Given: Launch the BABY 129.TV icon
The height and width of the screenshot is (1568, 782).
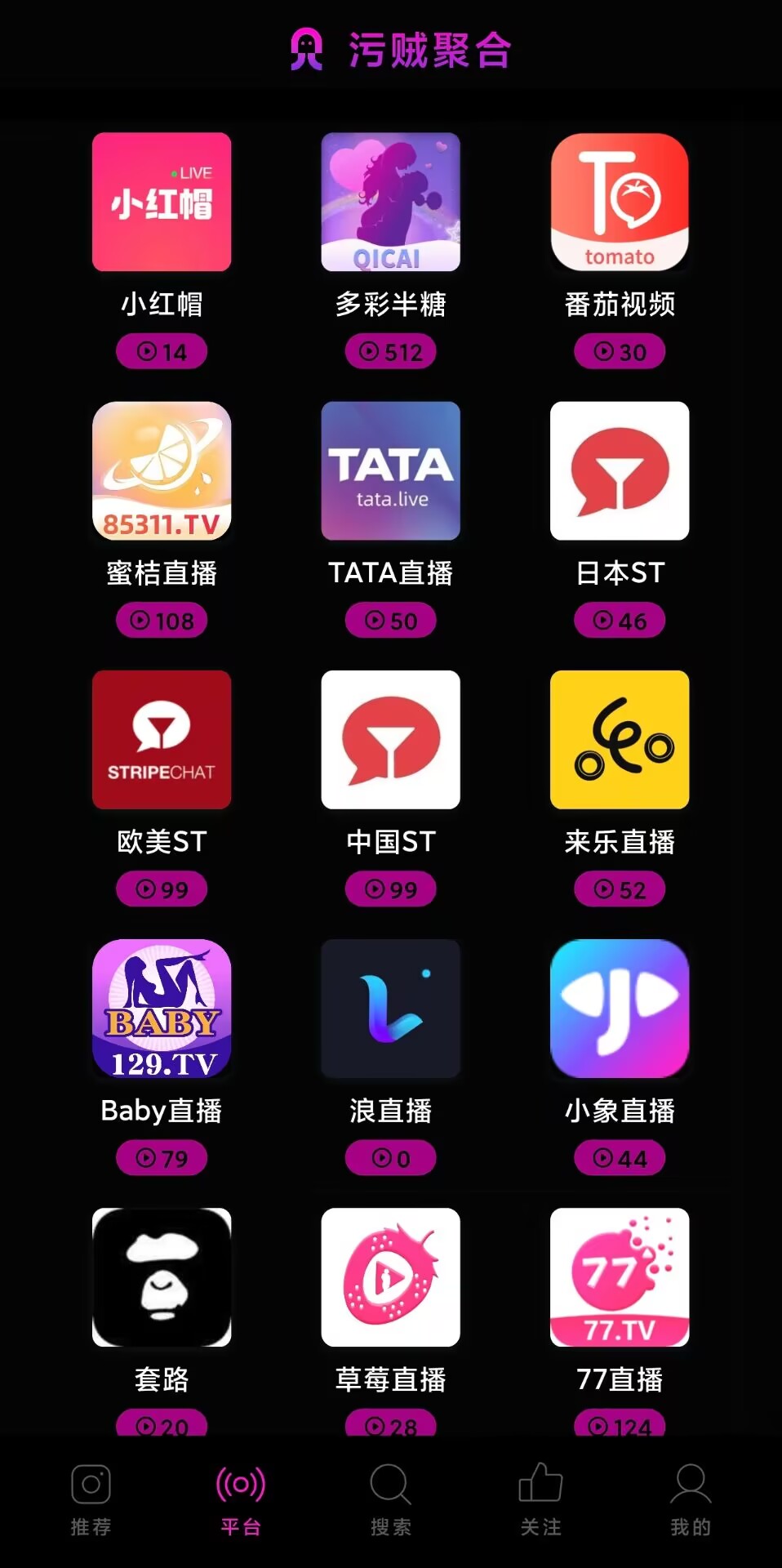Looking at the screenshot, I should [x=161, y=1008].
